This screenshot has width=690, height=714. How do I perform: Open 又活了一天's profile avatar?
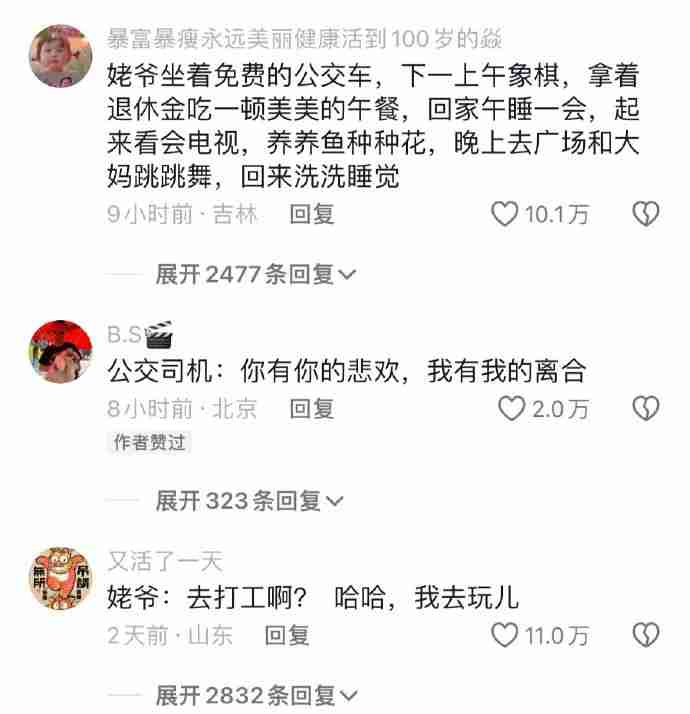pyautogui.click(x=61, y=578)
